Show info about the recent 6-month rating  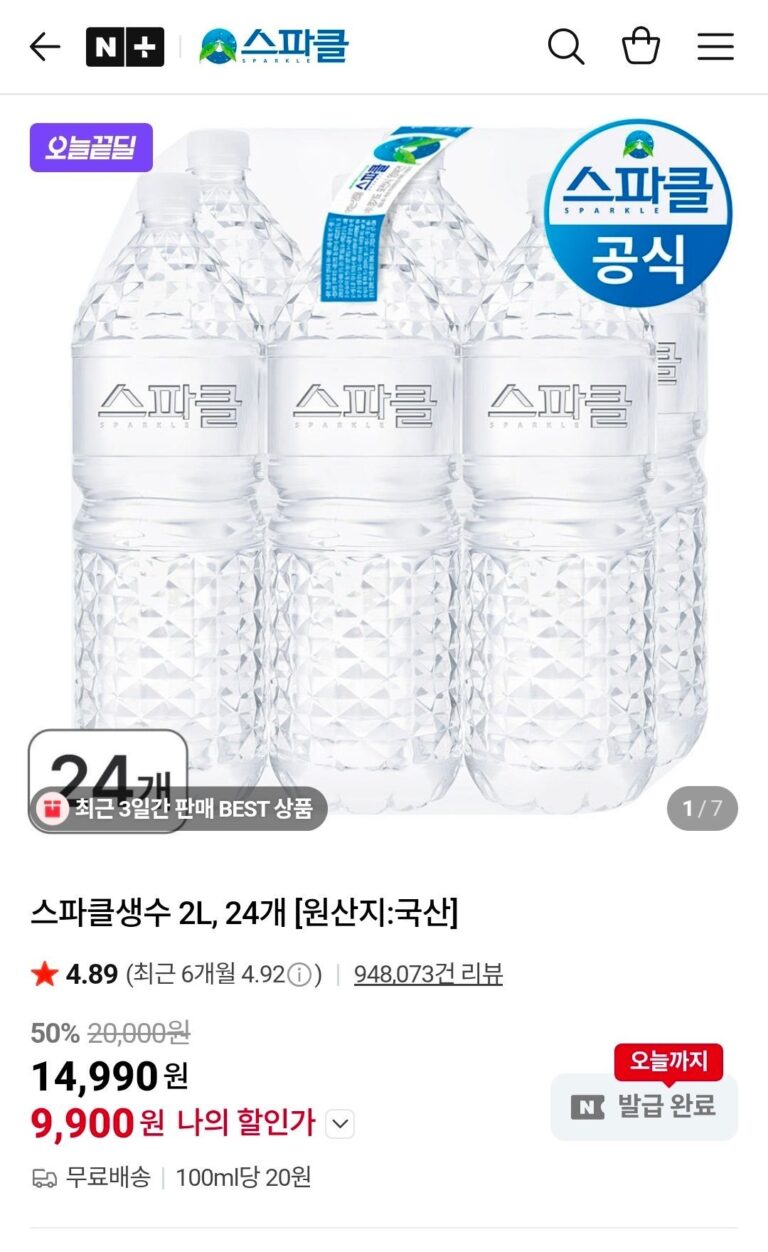pyautogui.click(x=299, y=975)
